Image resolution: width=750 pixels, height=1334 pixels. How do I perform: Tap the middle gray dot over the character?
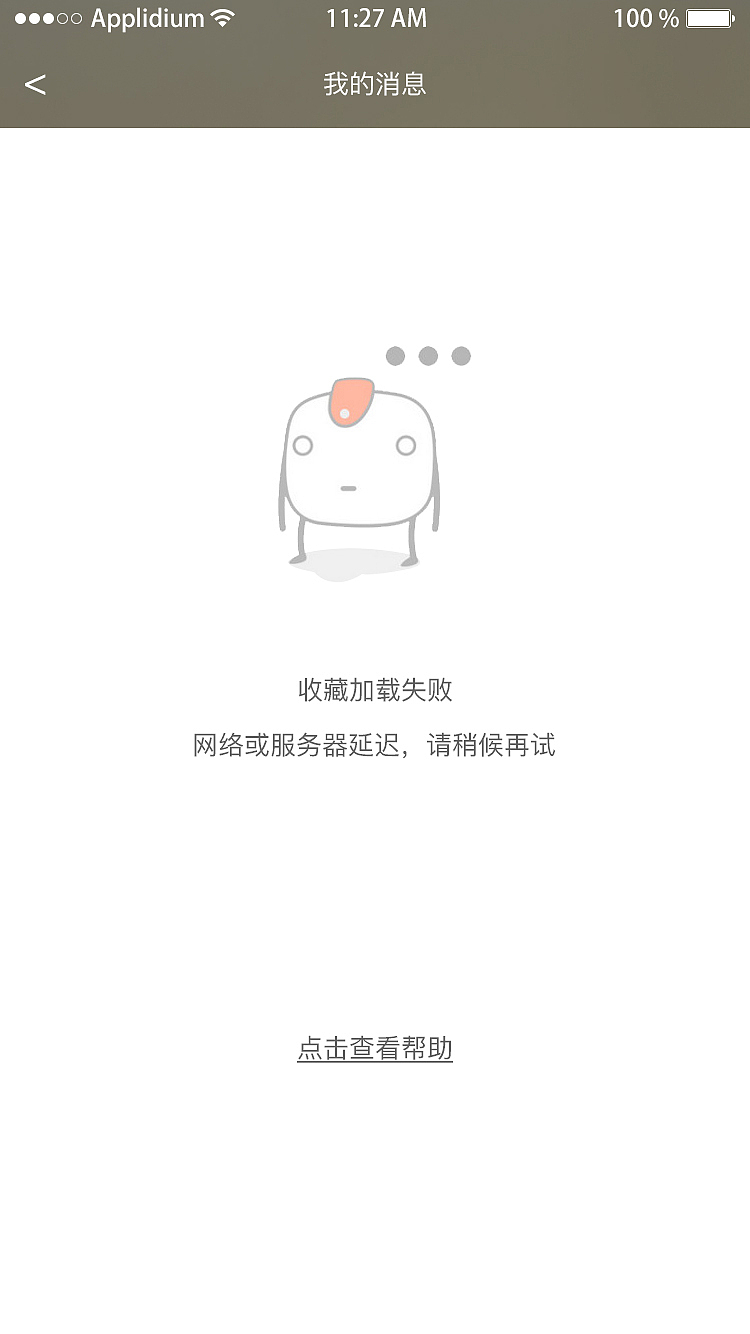(429, 354)
